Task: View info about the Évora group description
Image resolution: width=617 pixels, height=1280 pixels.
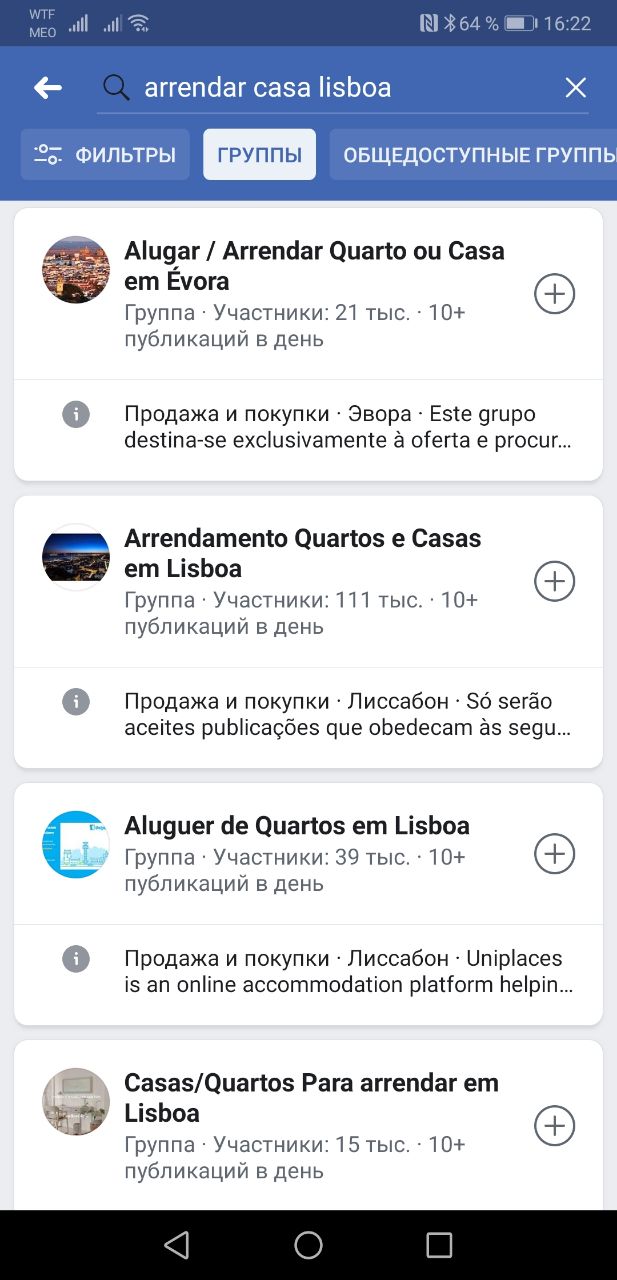Action: pyautogui.click(x=308, y=427)
